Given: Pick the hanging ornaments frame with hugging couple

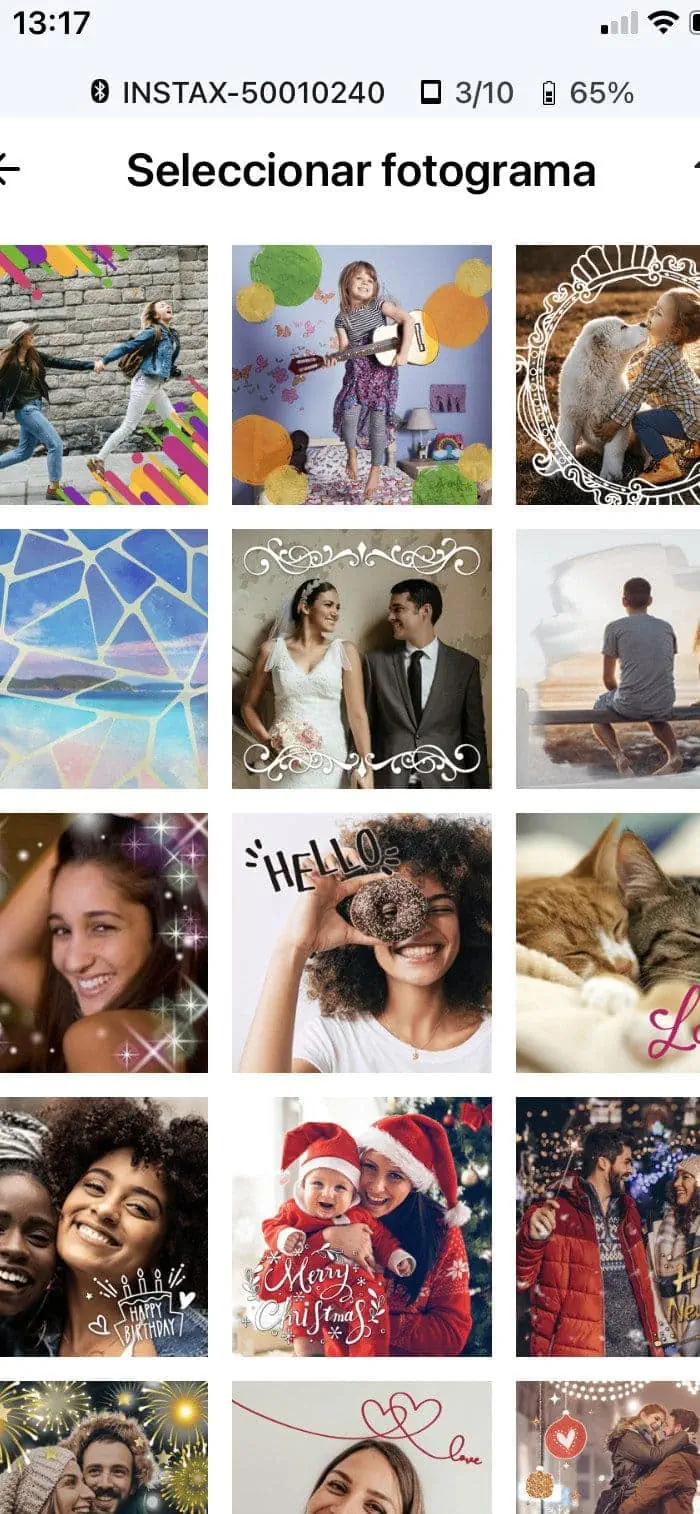Looking at the screenshot, I should pyautogui.click(x=608, y=1450).
